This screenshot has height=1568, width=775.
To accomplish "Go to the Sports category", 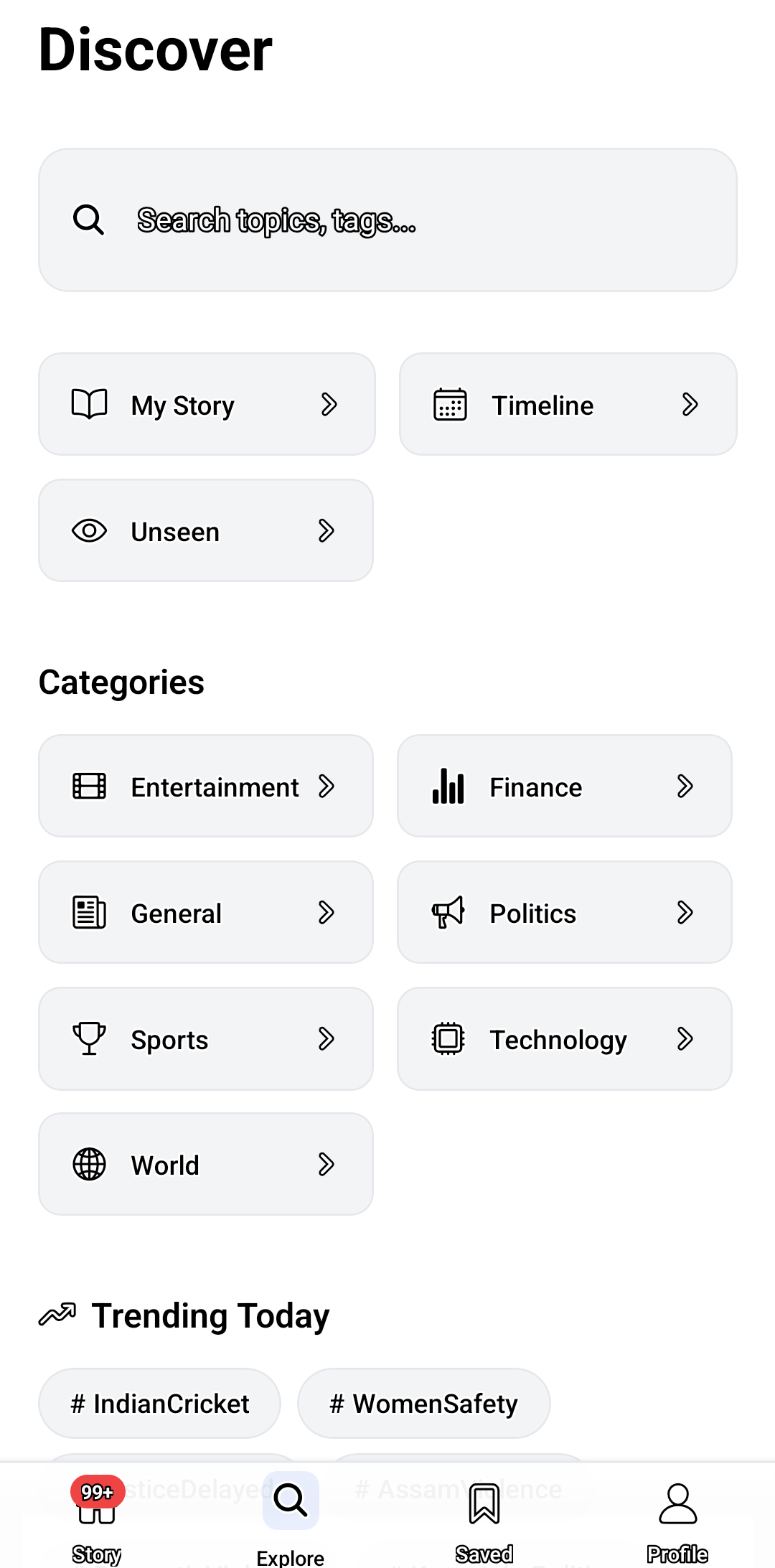I will click(206, 1039).
